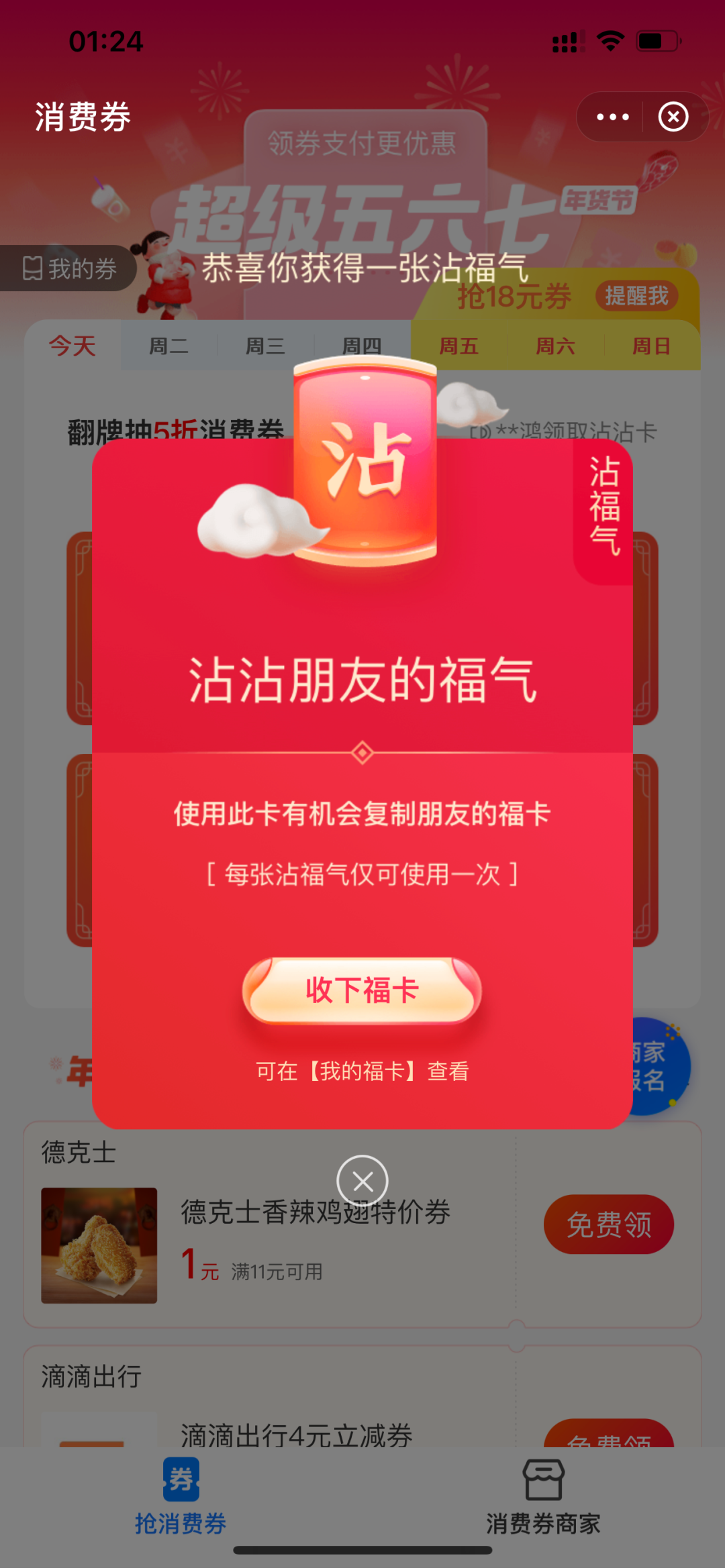Select the 今天 tab
Viewport: 725px width, 1568px height.
pos(72,346)
